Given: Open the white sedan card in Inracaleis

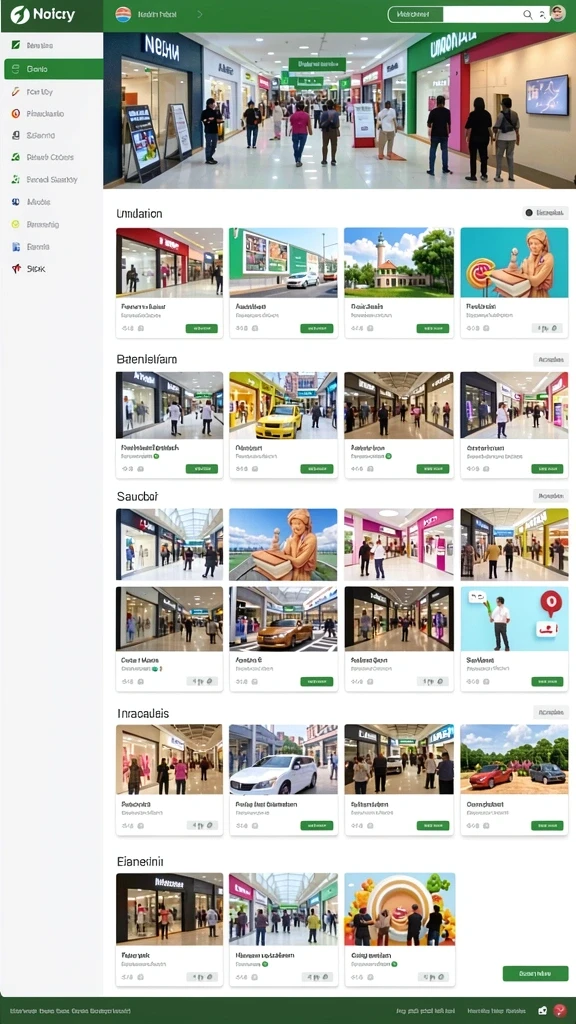Looking at the screenshot, I should (283, 780).
